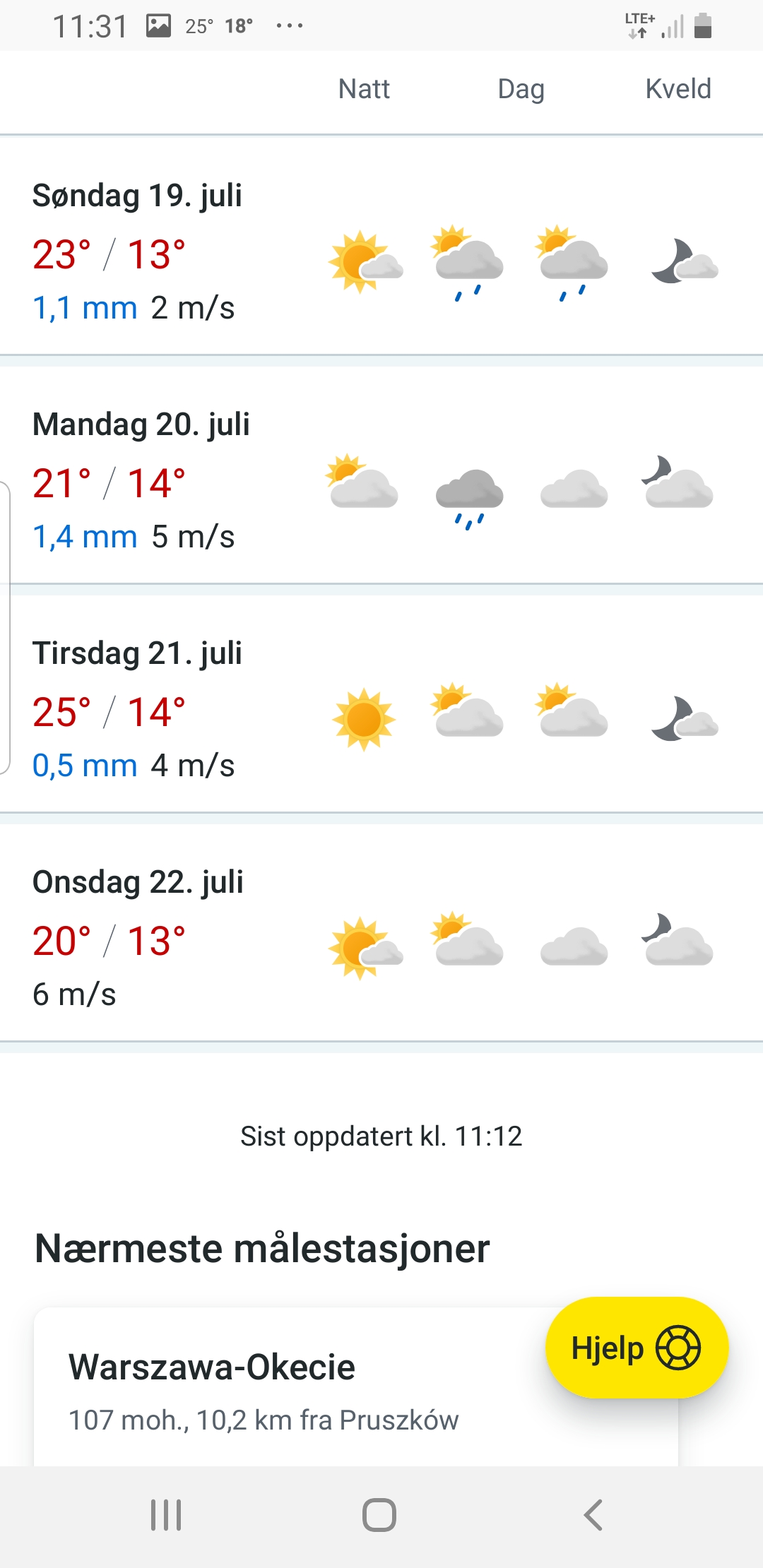Tap the yellow Hjelp button

click(x=636, y=1348)
